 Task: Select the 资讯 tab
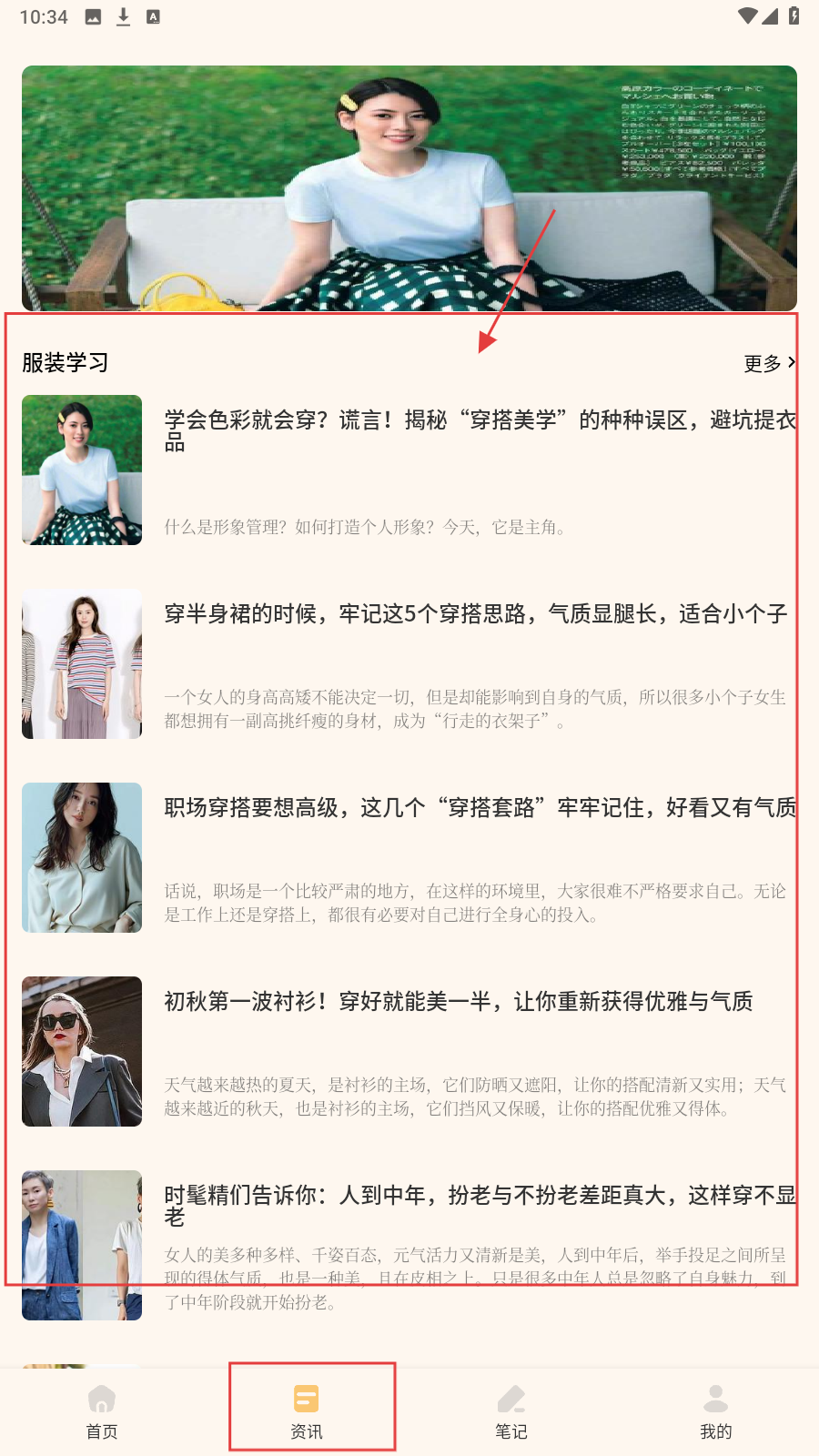(307, 1411)
